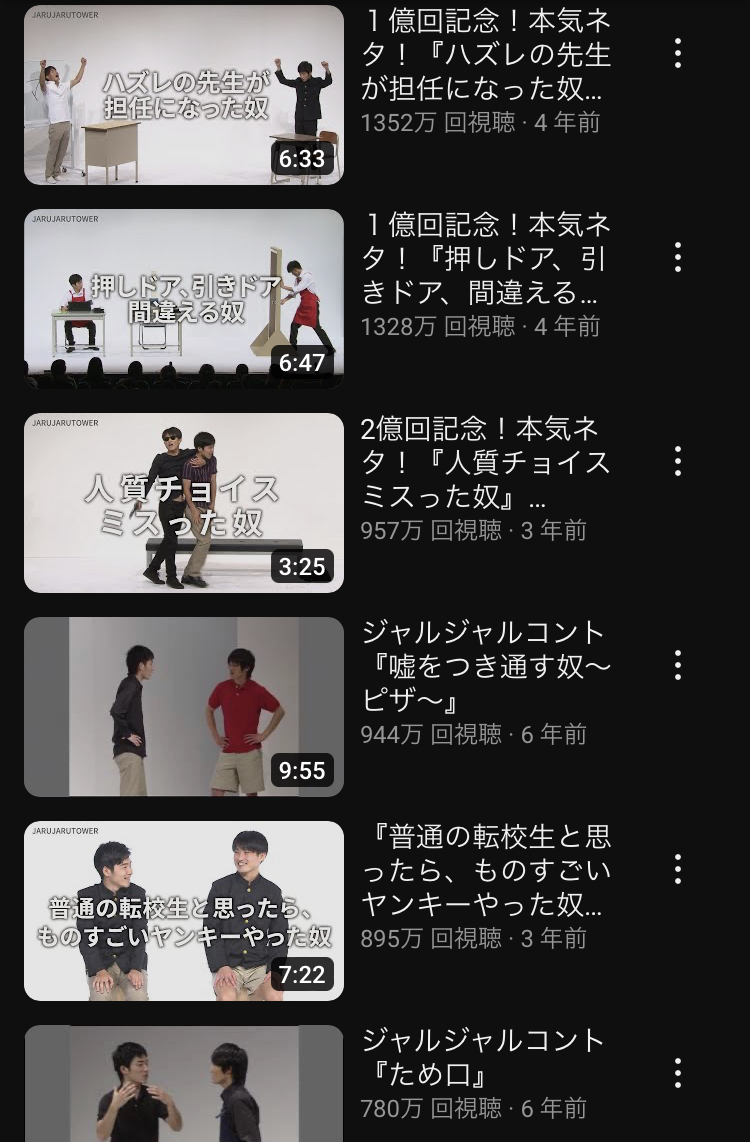Screen dimensions: 750x1142
Task: Watch 人質チョイスミスった奴 video
Action: tap(183, 503)
